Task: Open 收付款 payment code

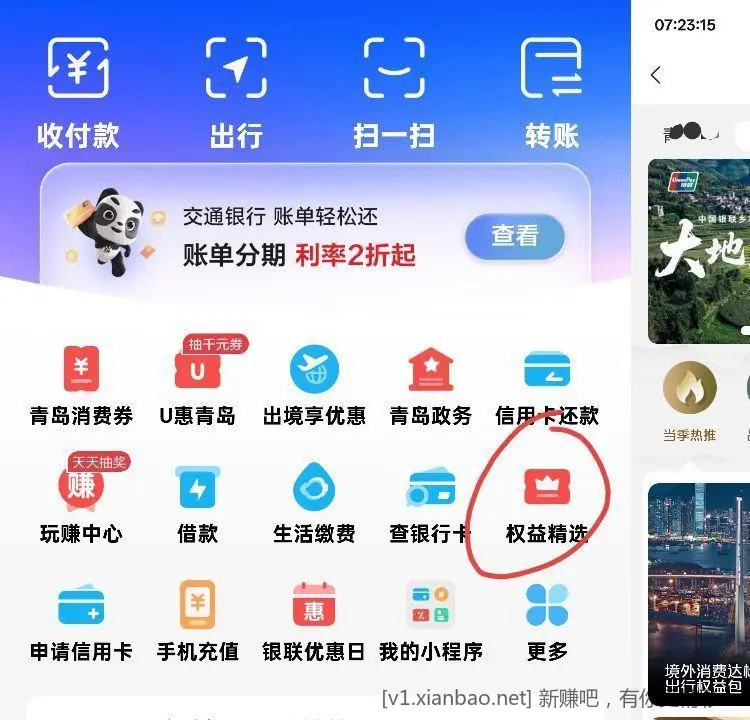Action: pyautogui.click(x=78, y=91)
